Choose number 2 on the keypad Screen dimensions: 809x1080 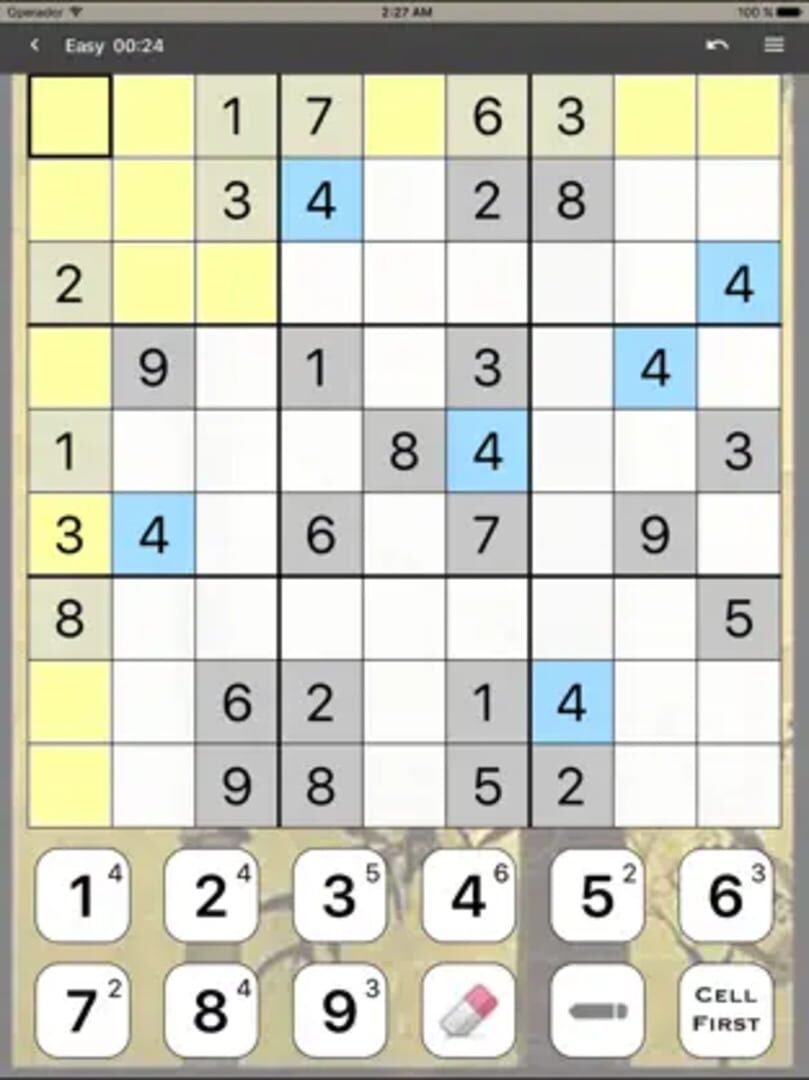211,896
